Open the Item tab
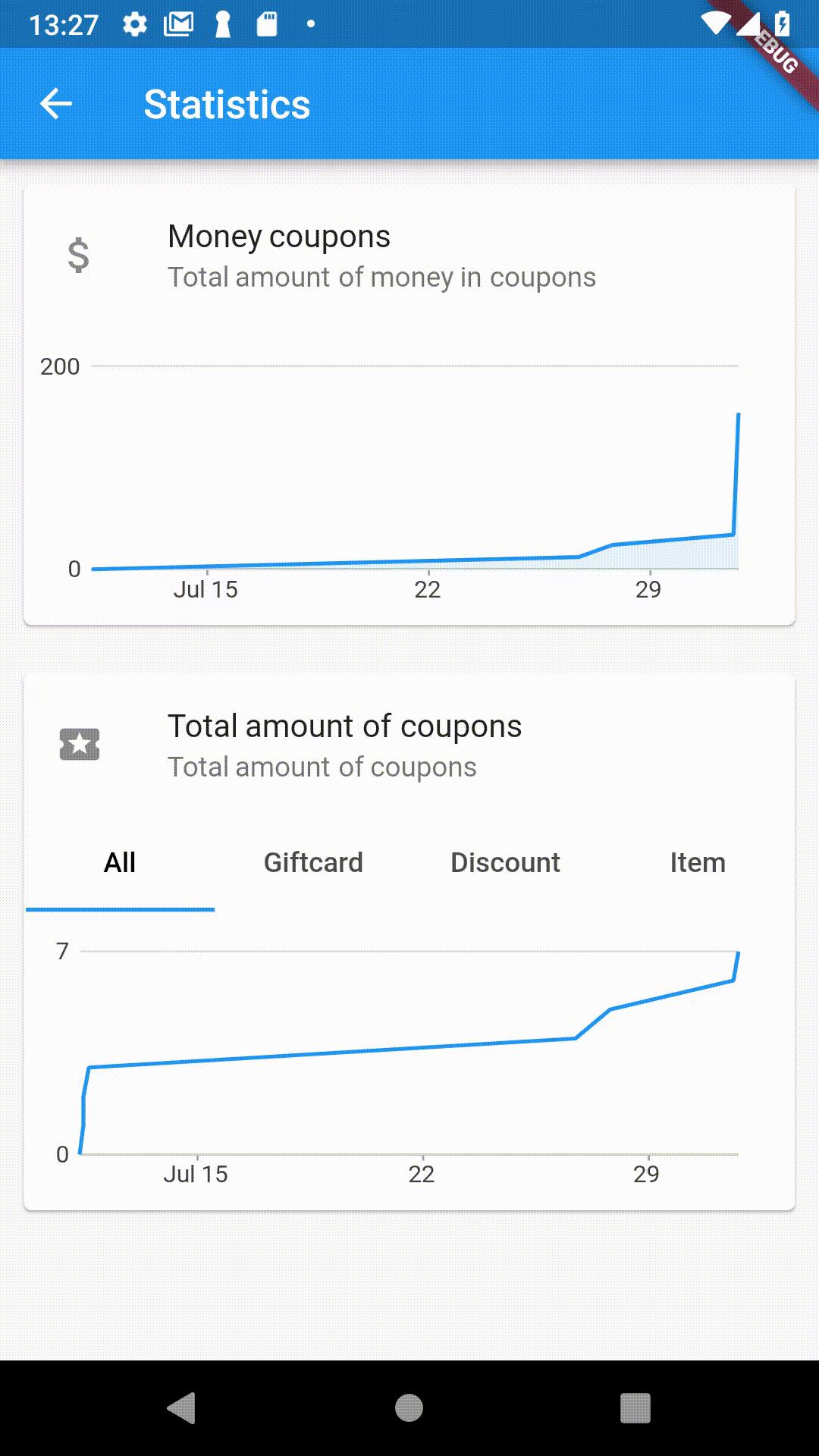Screen dimensions: 819x1456 click(698, 862)
